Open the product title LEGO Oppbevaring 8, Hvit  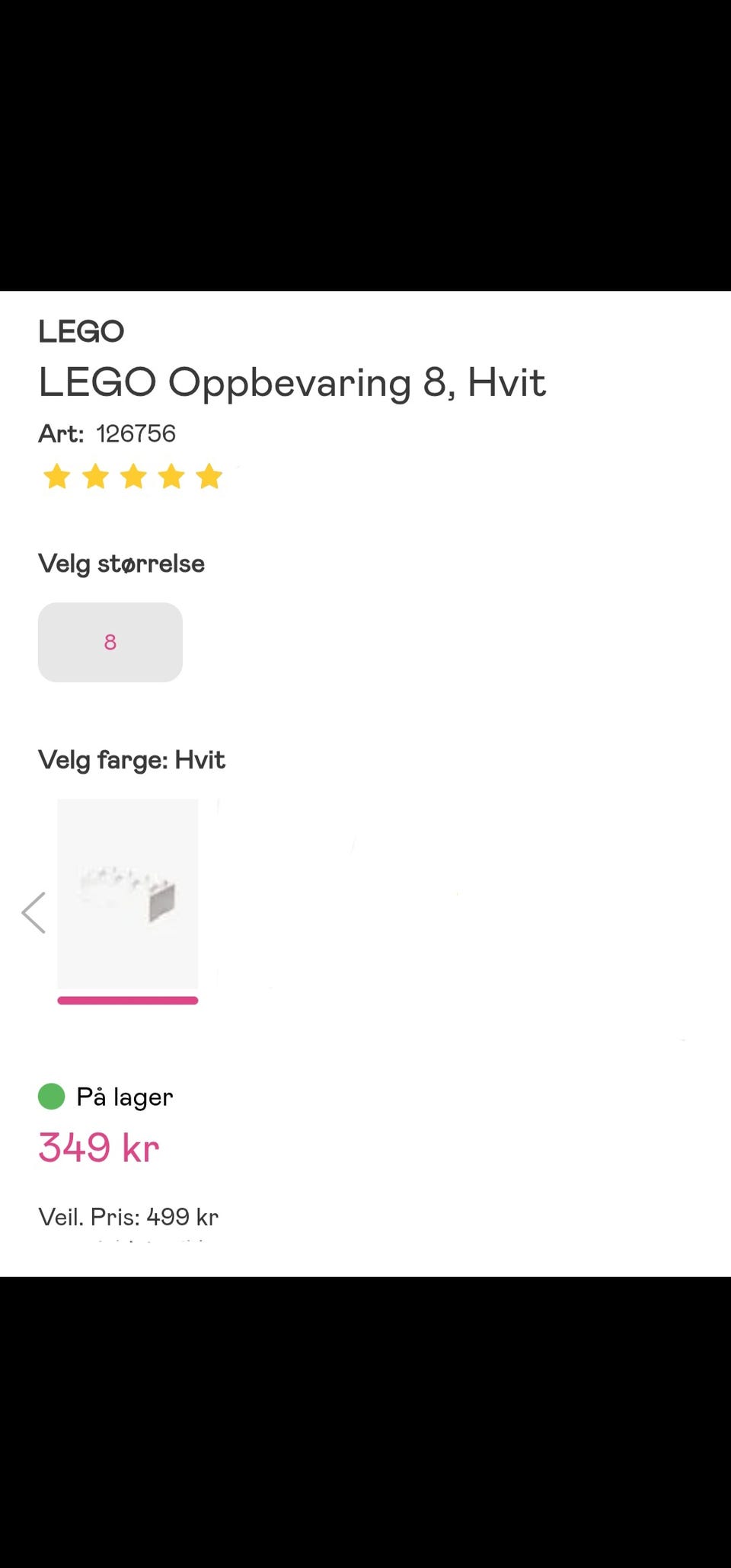(292, 382)
